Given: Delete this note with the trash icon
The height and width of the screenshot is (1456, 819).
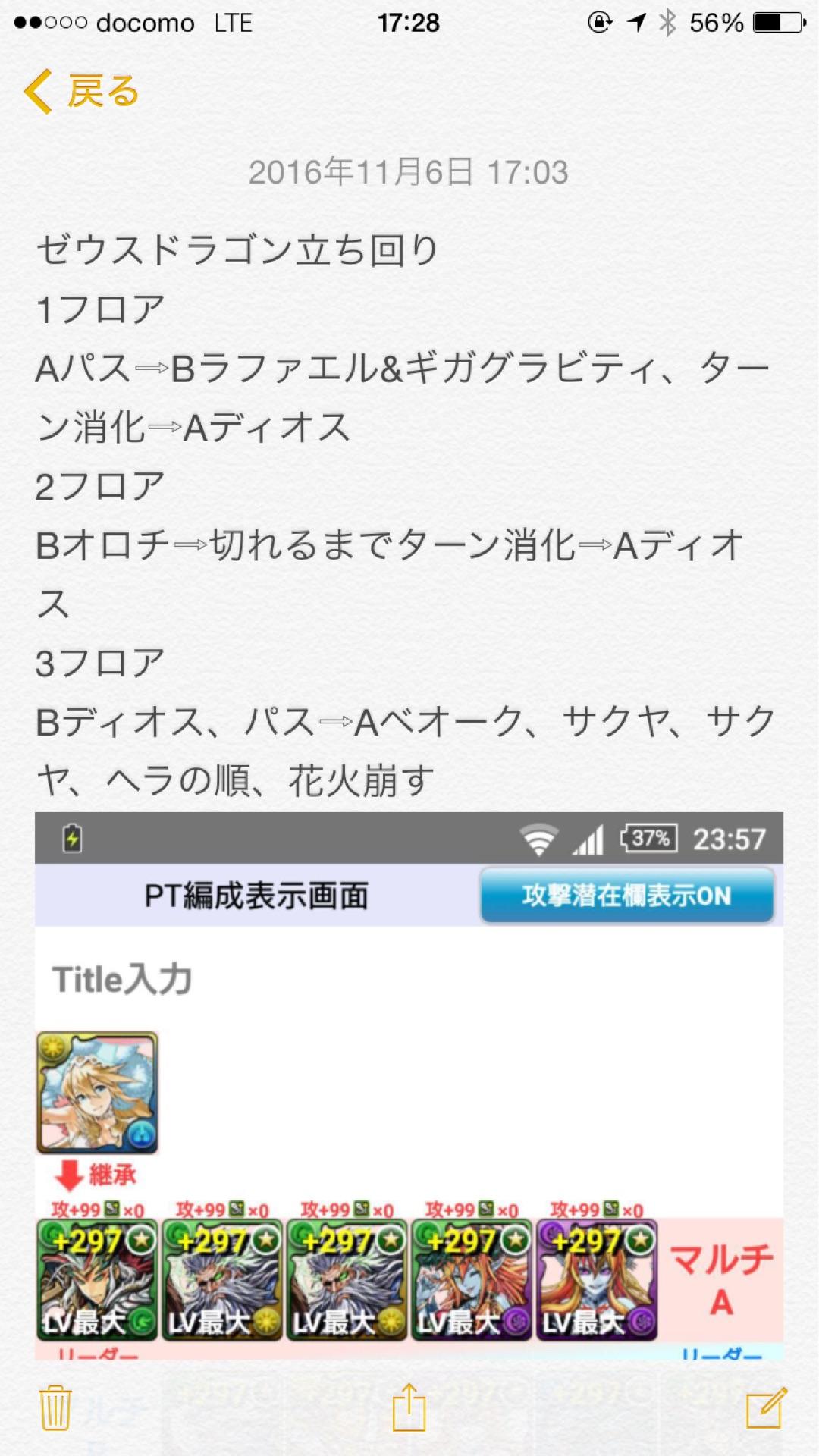Looking at the screenshot, I should (55, 1407).
